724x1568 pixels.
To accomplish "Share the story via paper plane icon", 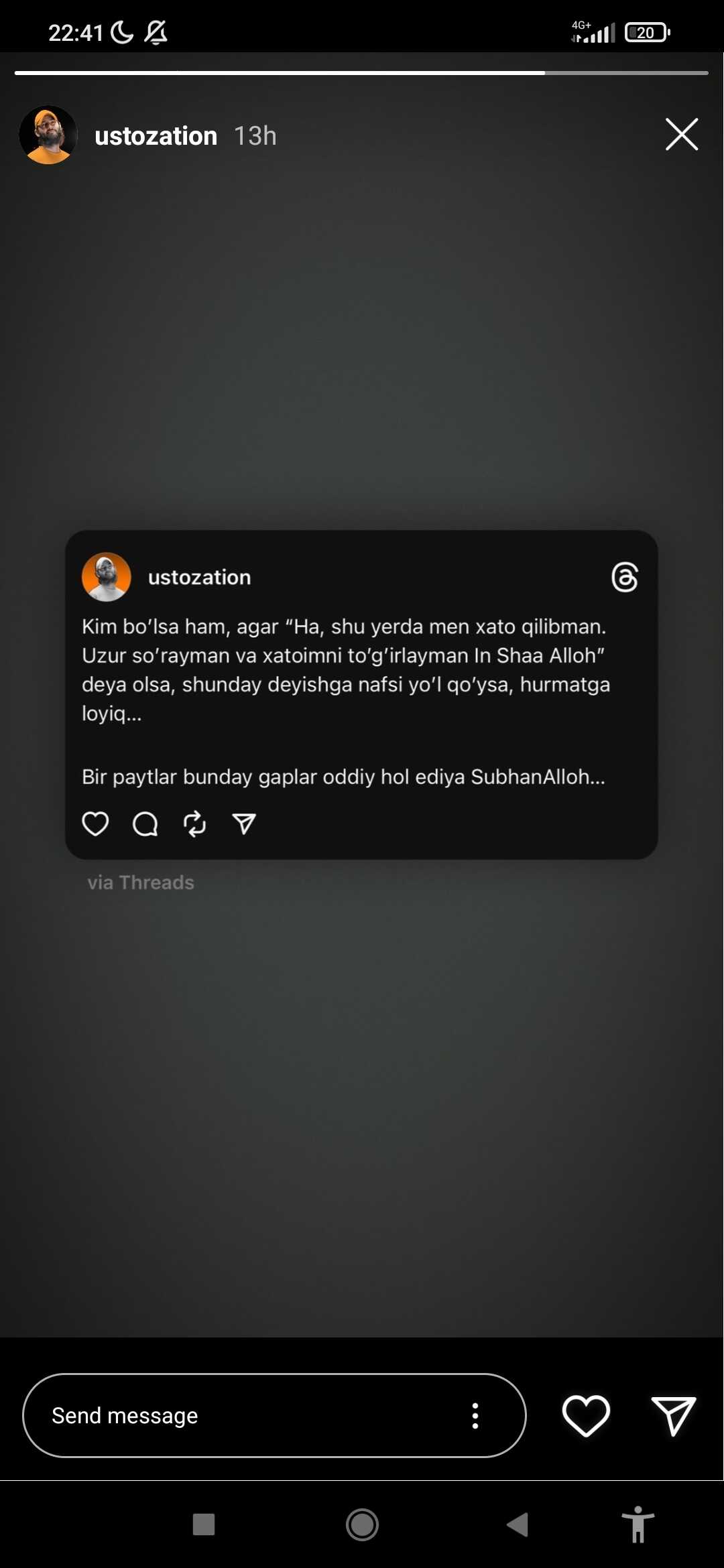I will [x=673, y=1415].
